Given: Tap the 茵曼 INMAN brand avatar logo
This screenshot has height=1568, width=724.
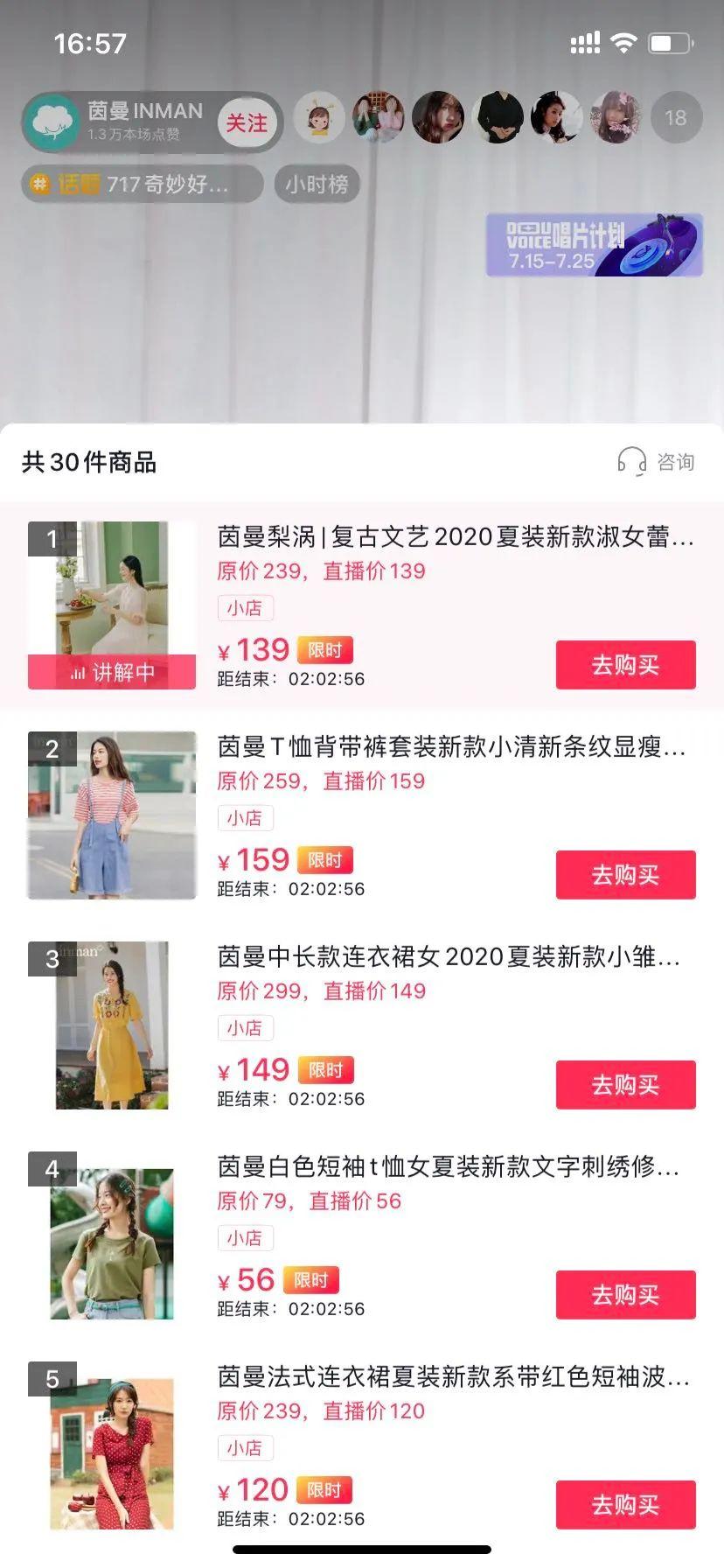Looking at the screenshot, I should click(x=54, y=122).
